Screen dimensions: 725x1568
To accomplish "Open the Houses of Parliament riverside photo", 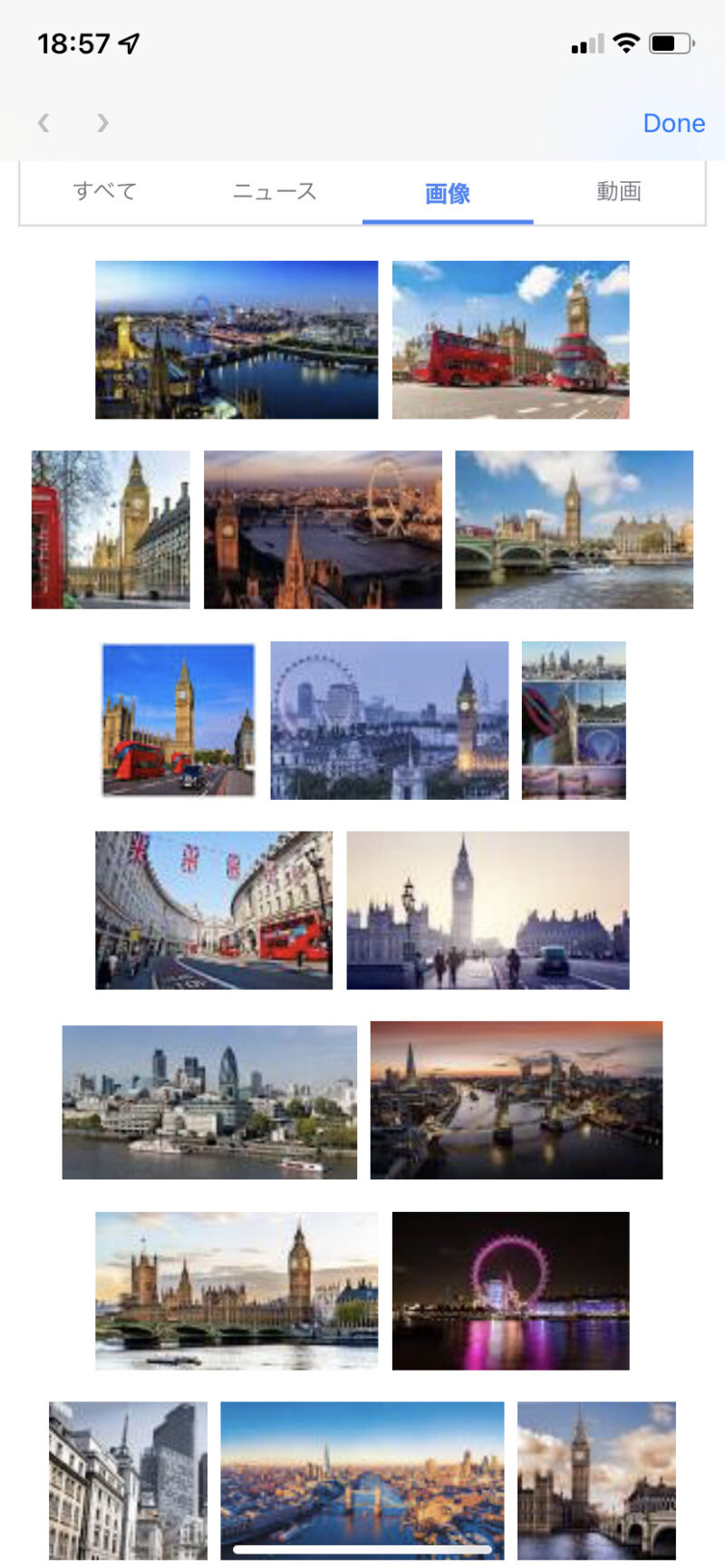I will (237, 1290).
